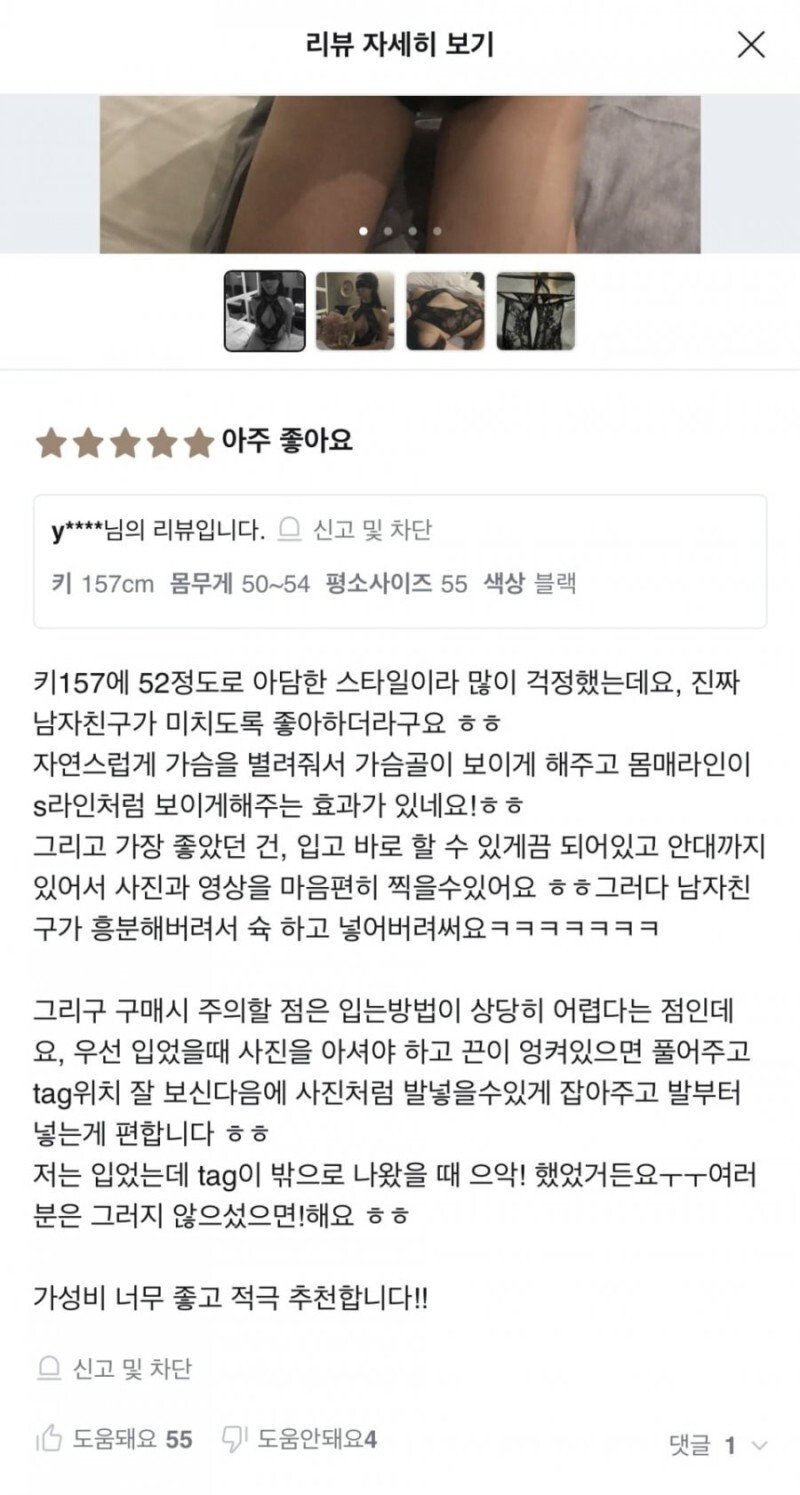Close the review detail view
Image resolution: width=800 pixels, height=1495 pixels.
click(x=751, y=44)
